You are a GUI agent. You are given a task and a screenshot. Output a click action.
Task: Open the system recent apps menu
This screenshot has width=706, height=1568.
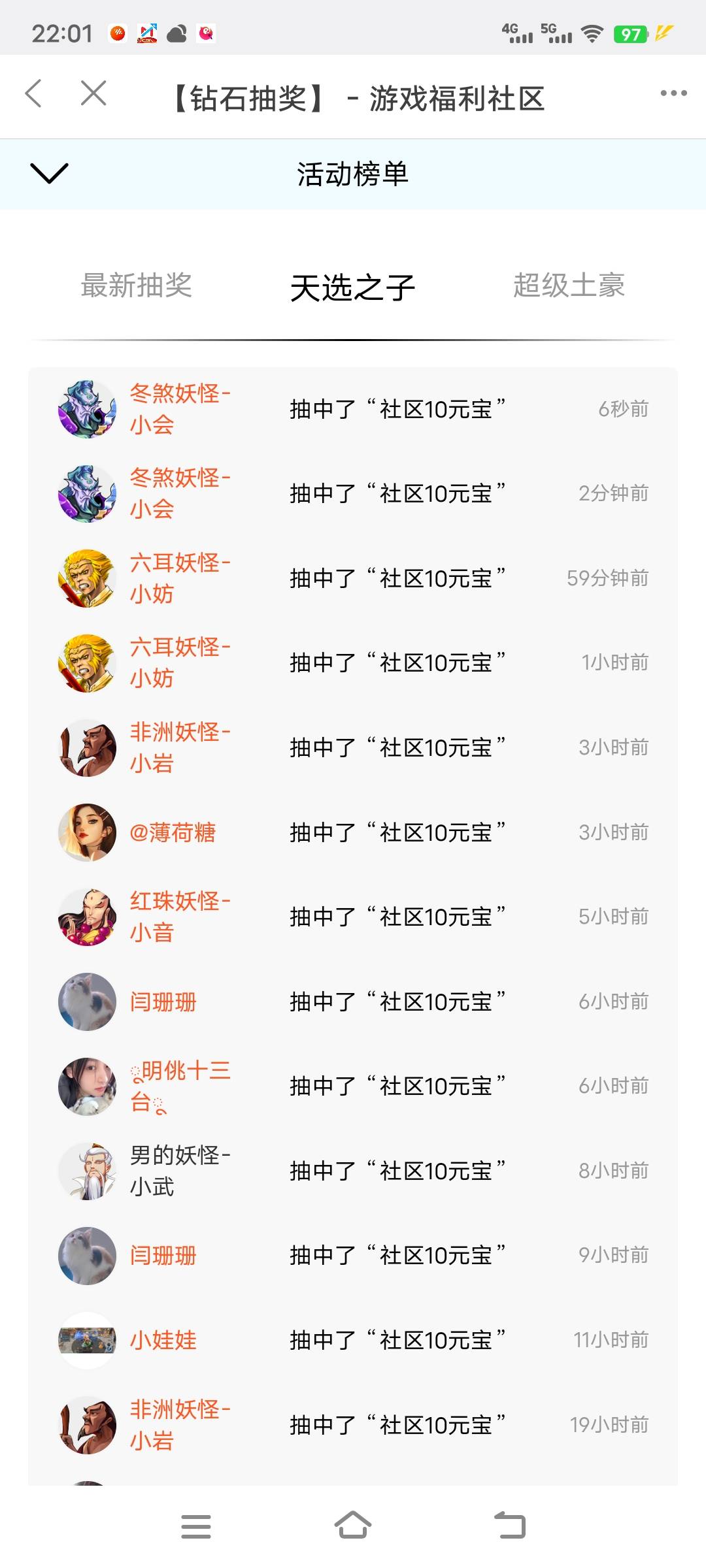pyautogui.click(x=196, y=1526)
